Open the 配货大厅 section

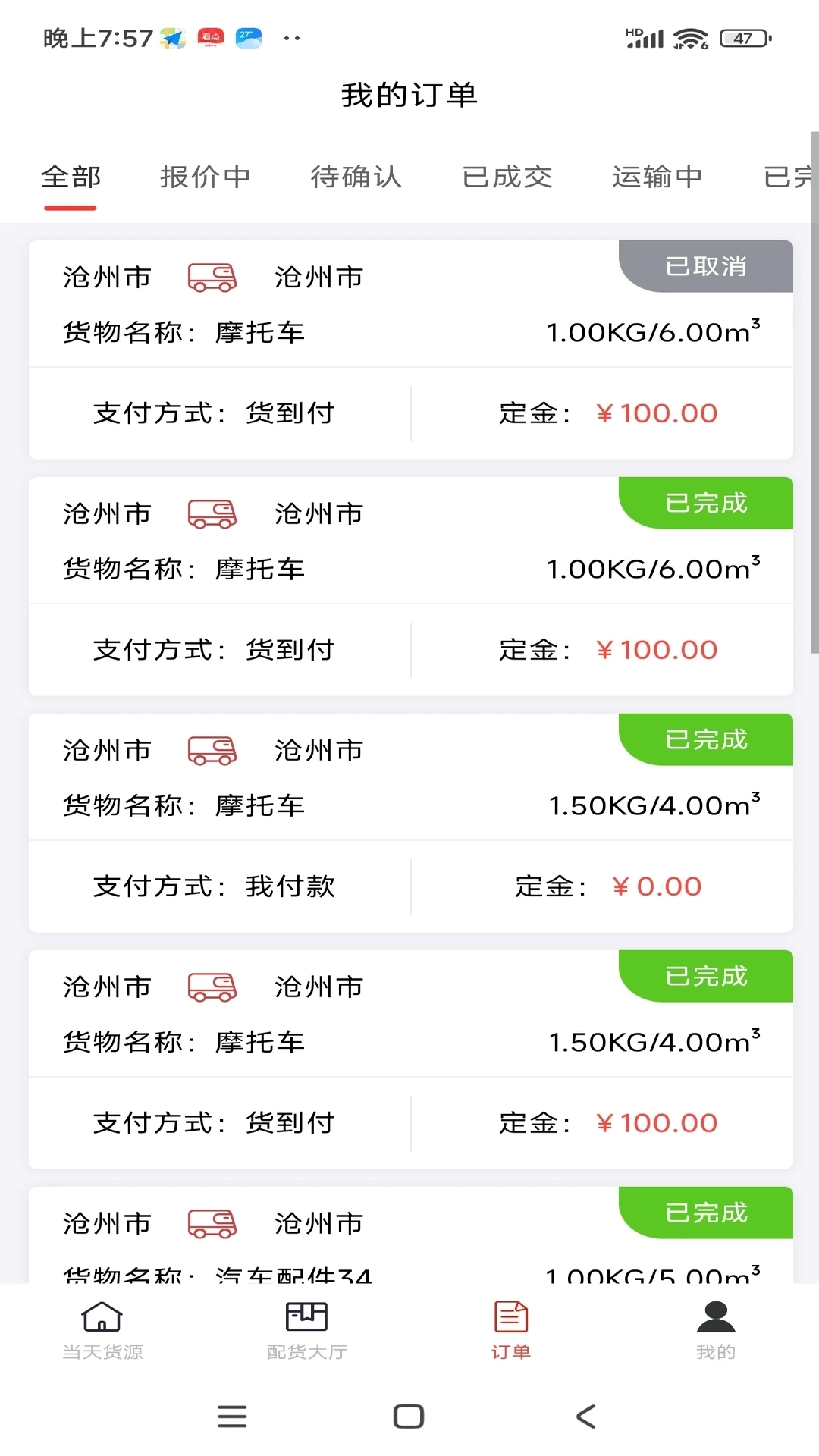(307, 1330)
